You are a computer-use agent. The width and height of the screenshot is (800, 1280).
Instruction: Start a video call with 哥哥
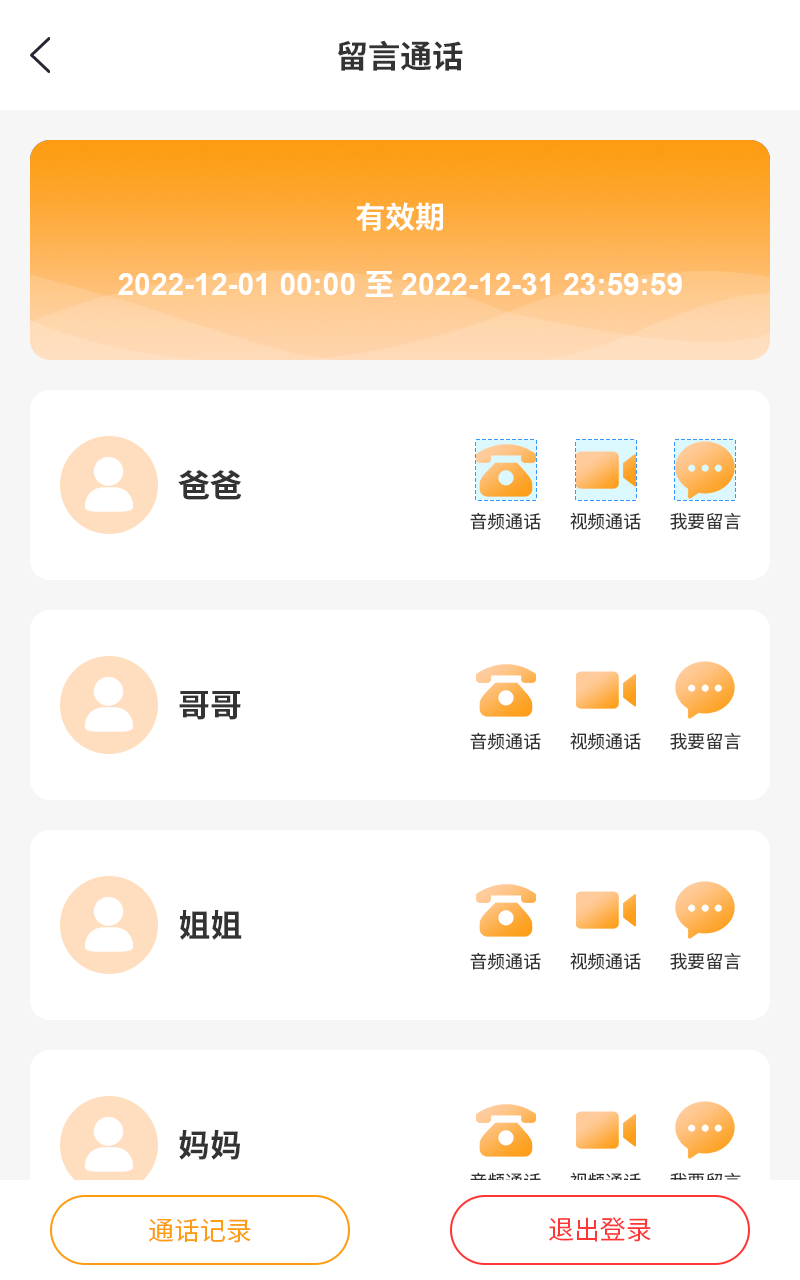605,689
